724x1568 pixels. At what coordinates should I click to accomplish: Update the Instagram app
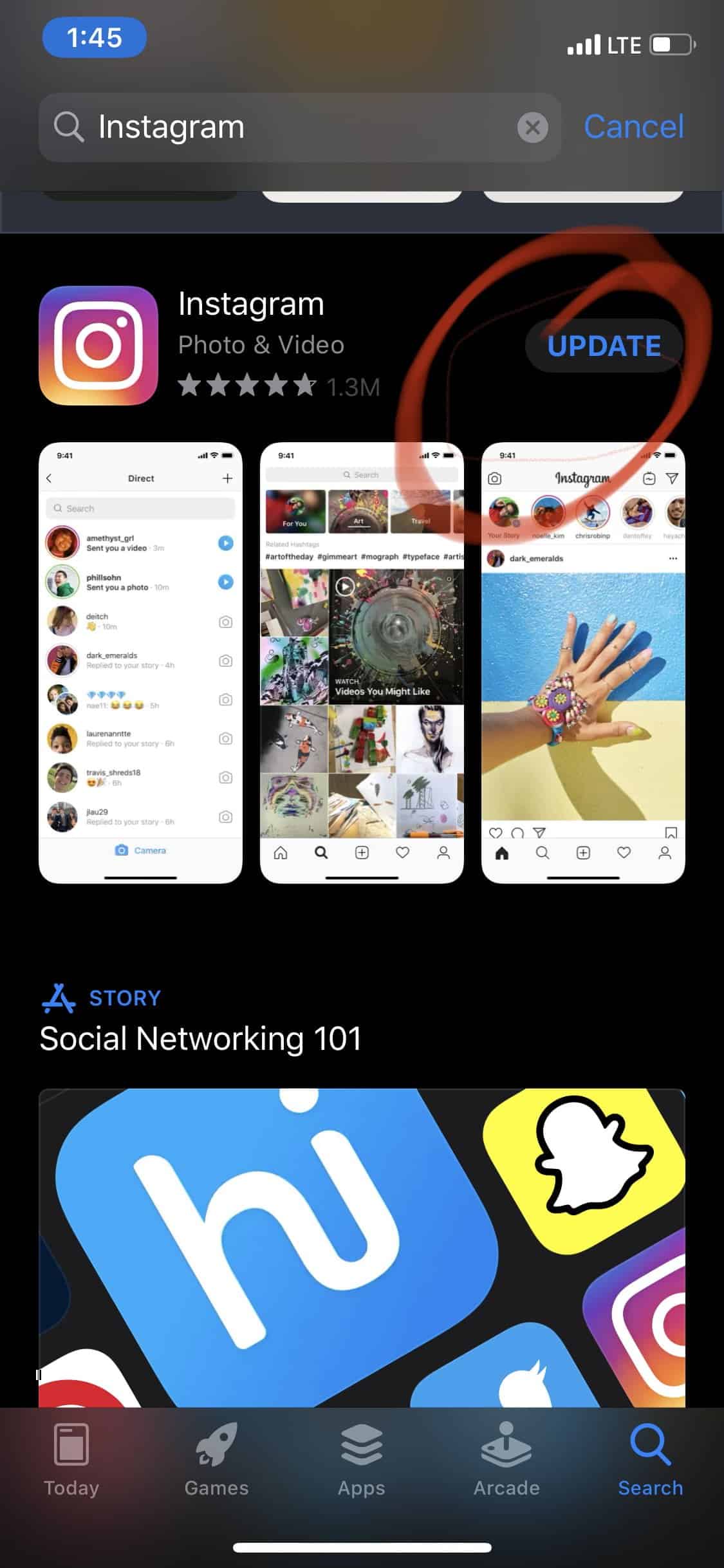tap(603, 346)
